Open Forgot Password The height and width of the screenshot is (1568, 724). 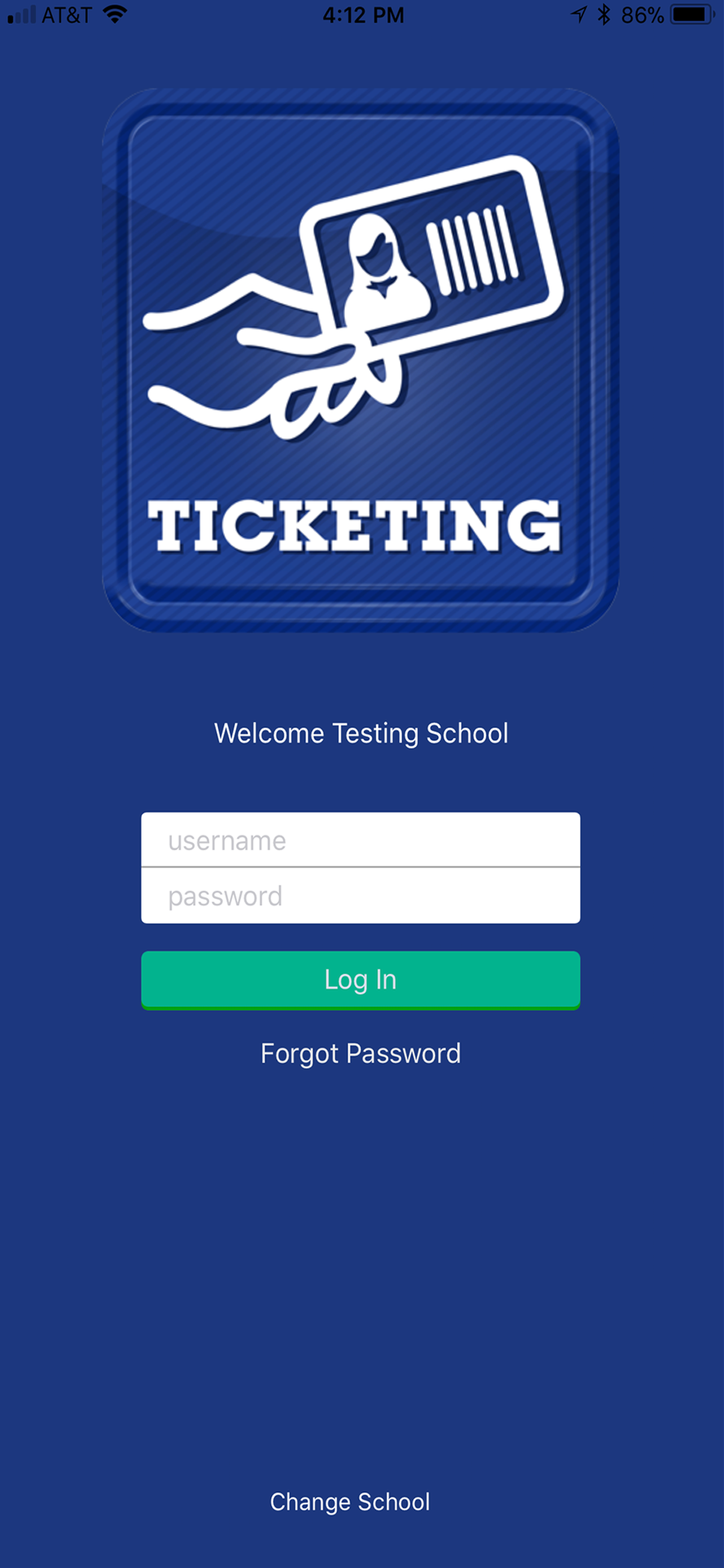pos(360,1052)
